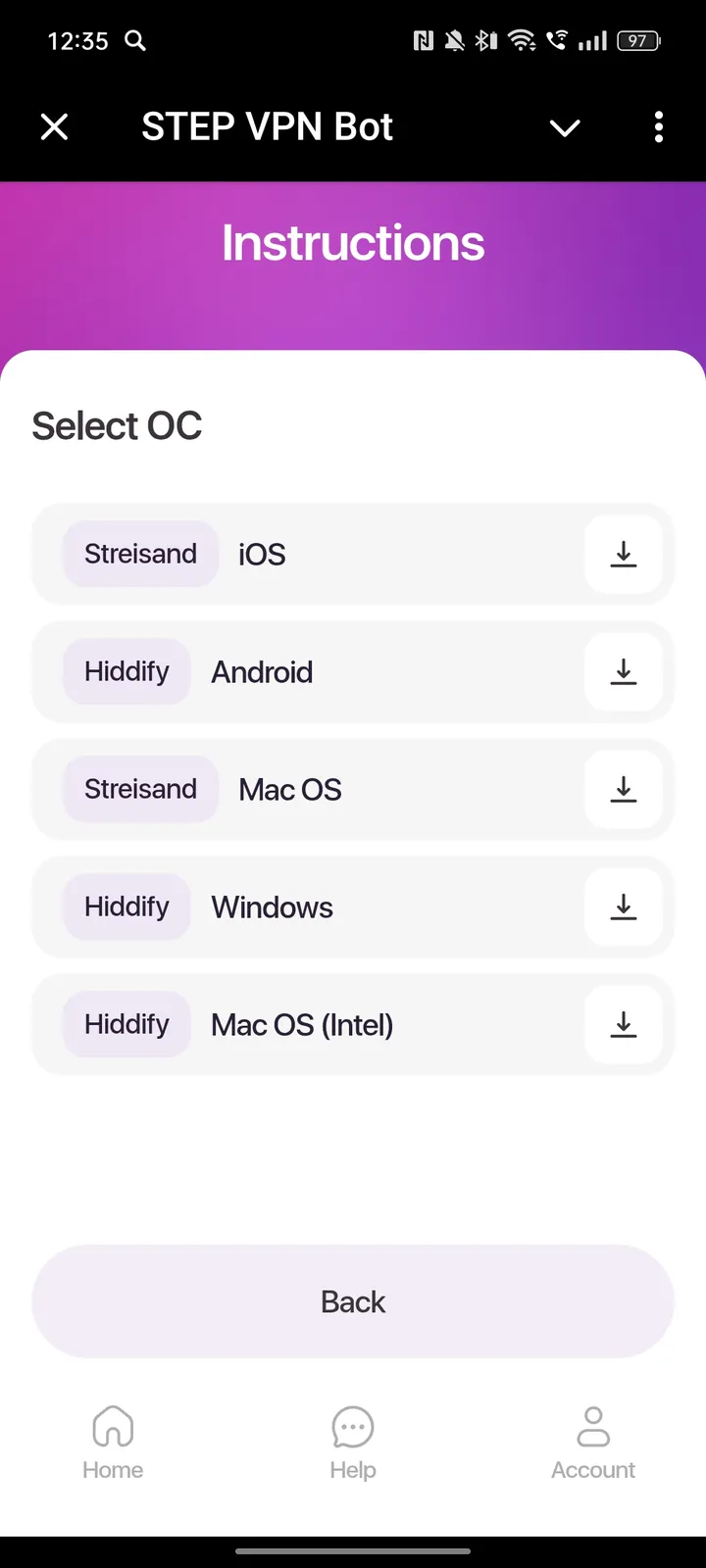
Task: Download the Mac OS Streisand app
Action: click(x=624, y=790)
